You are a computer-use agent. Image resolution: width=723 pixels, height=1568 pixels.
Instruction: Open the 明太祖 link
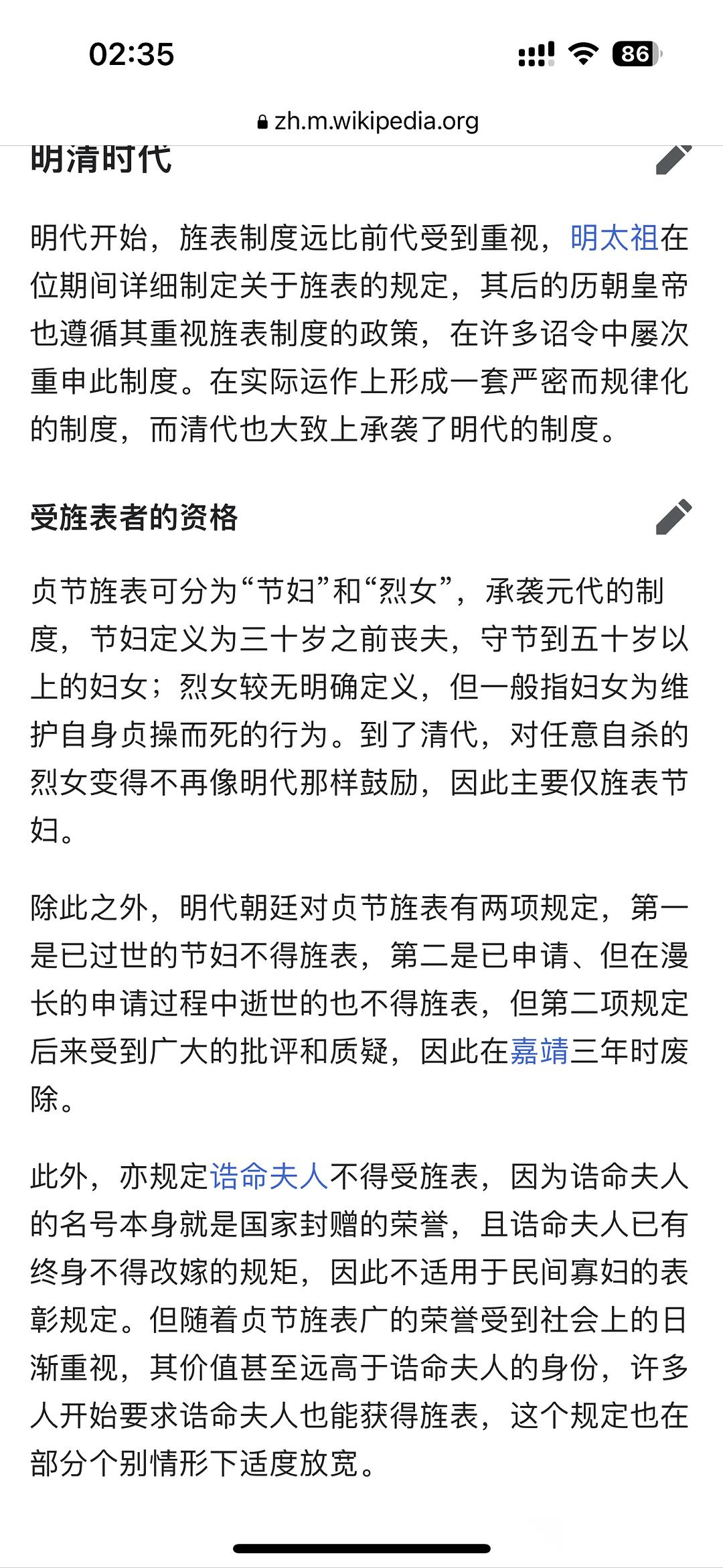[615, 238]
